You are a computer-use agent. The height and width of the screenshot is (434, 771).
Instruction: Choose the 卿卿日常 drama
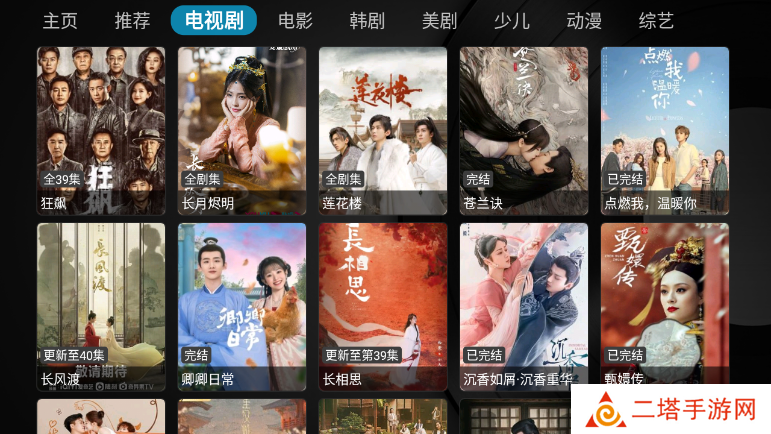(x=242, y=306)
